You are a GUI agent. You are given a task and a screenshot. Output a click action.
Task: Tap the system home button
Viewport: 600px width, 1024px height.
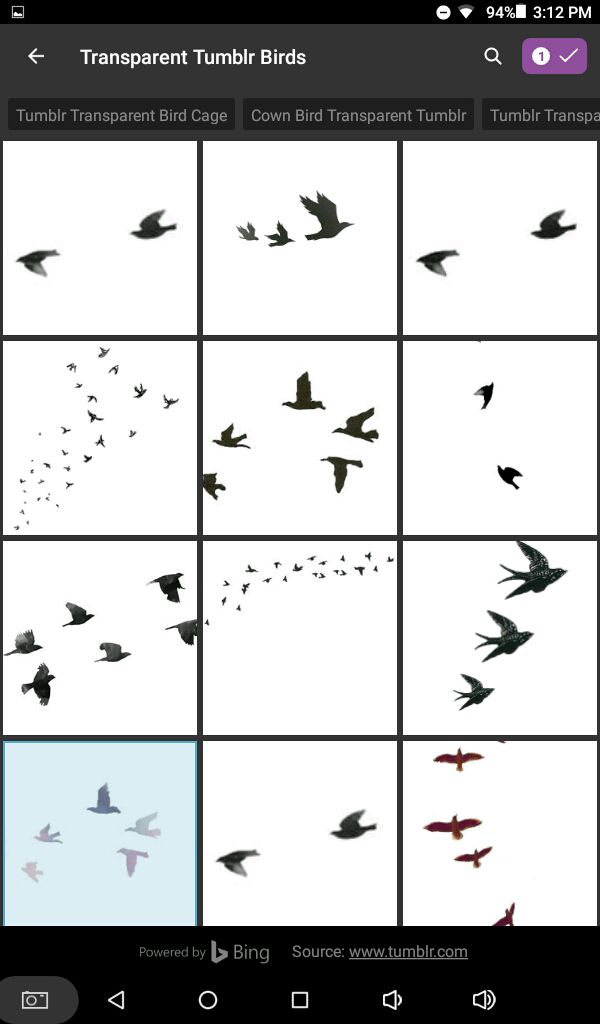pos(208,1000)
